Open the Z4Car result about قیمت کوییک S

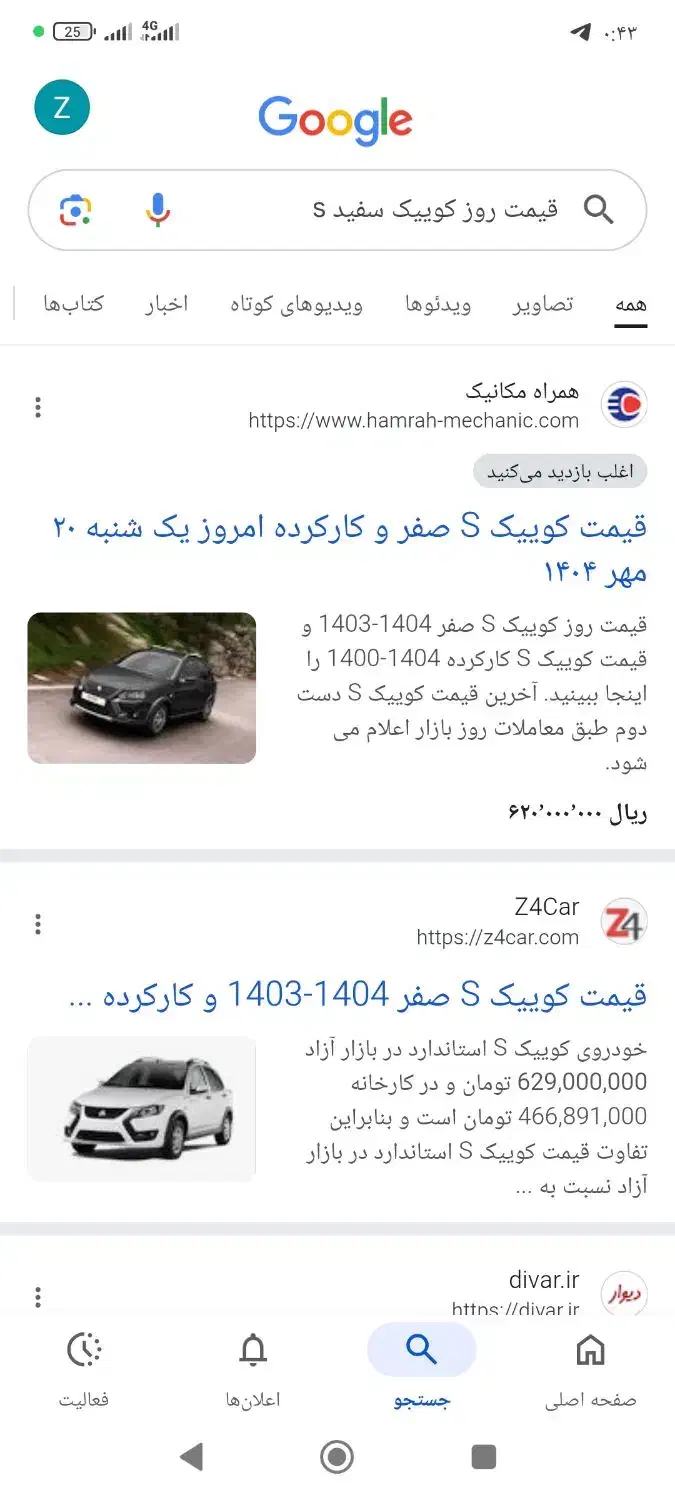coord(359,995)
